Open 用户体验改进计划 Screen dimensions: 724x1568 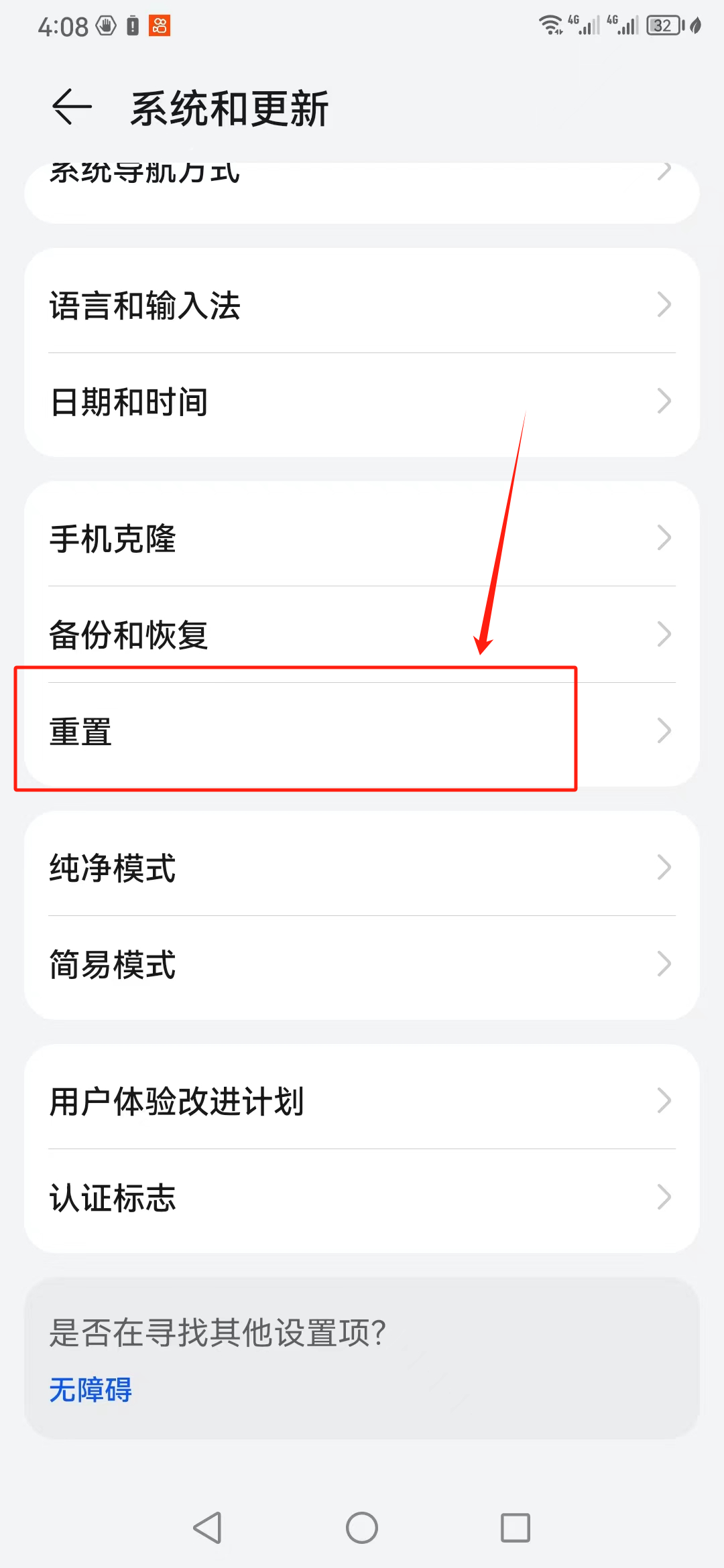click(362, 1101)
